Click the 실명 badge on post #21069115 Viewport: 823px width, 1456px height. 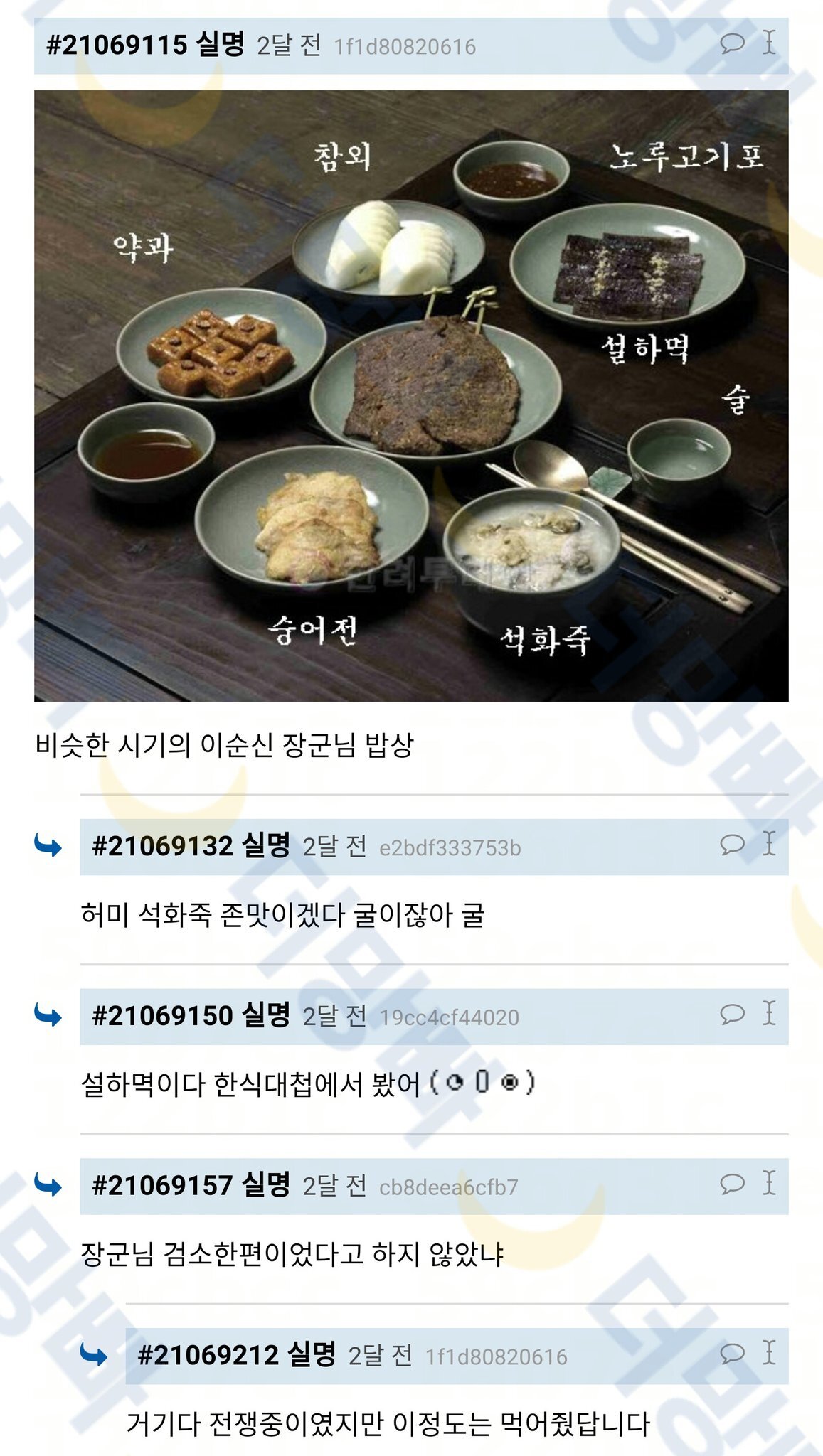tap(219, 45)
